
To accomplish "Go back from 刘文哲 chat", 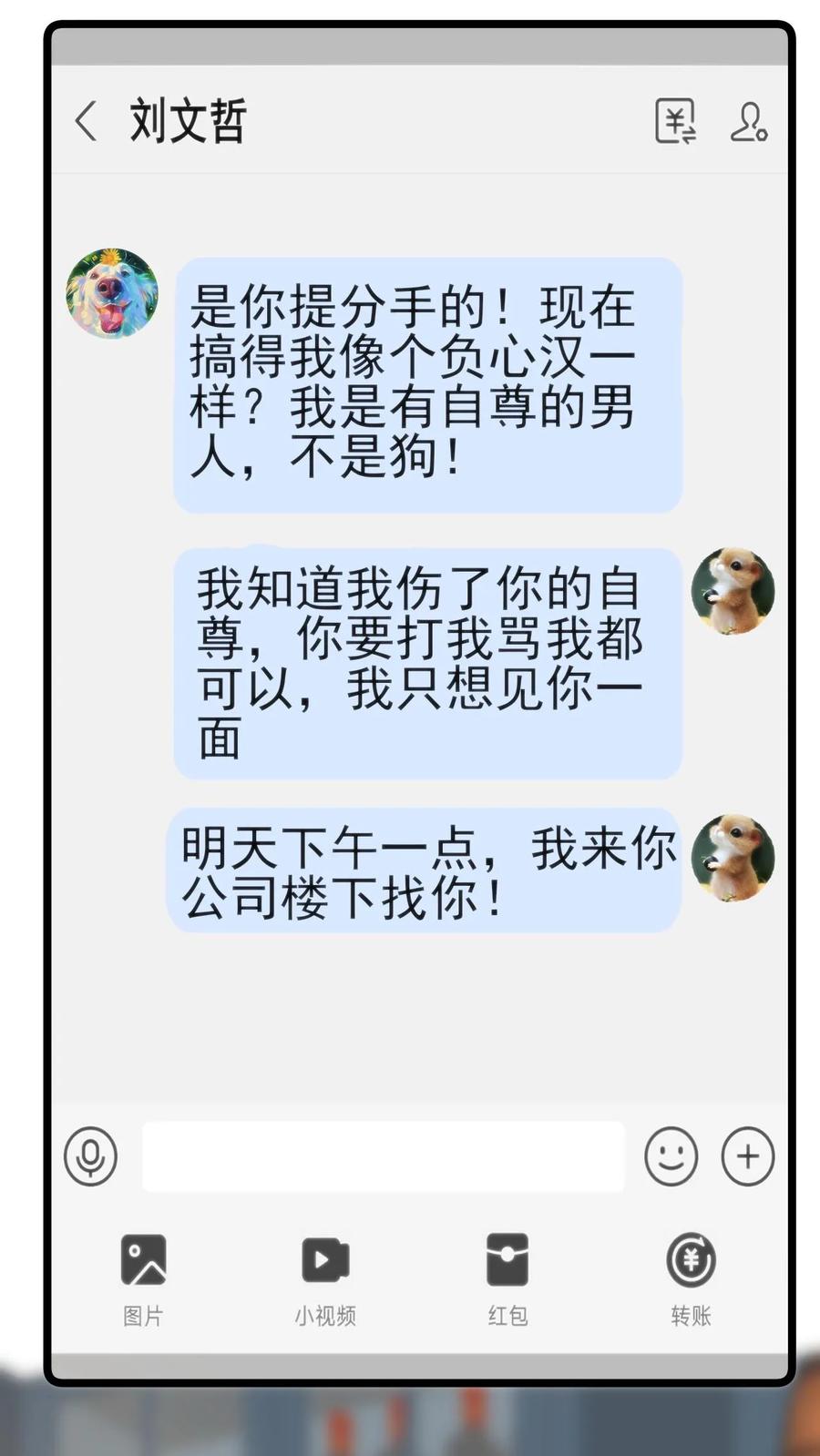I will click(86, 120).
